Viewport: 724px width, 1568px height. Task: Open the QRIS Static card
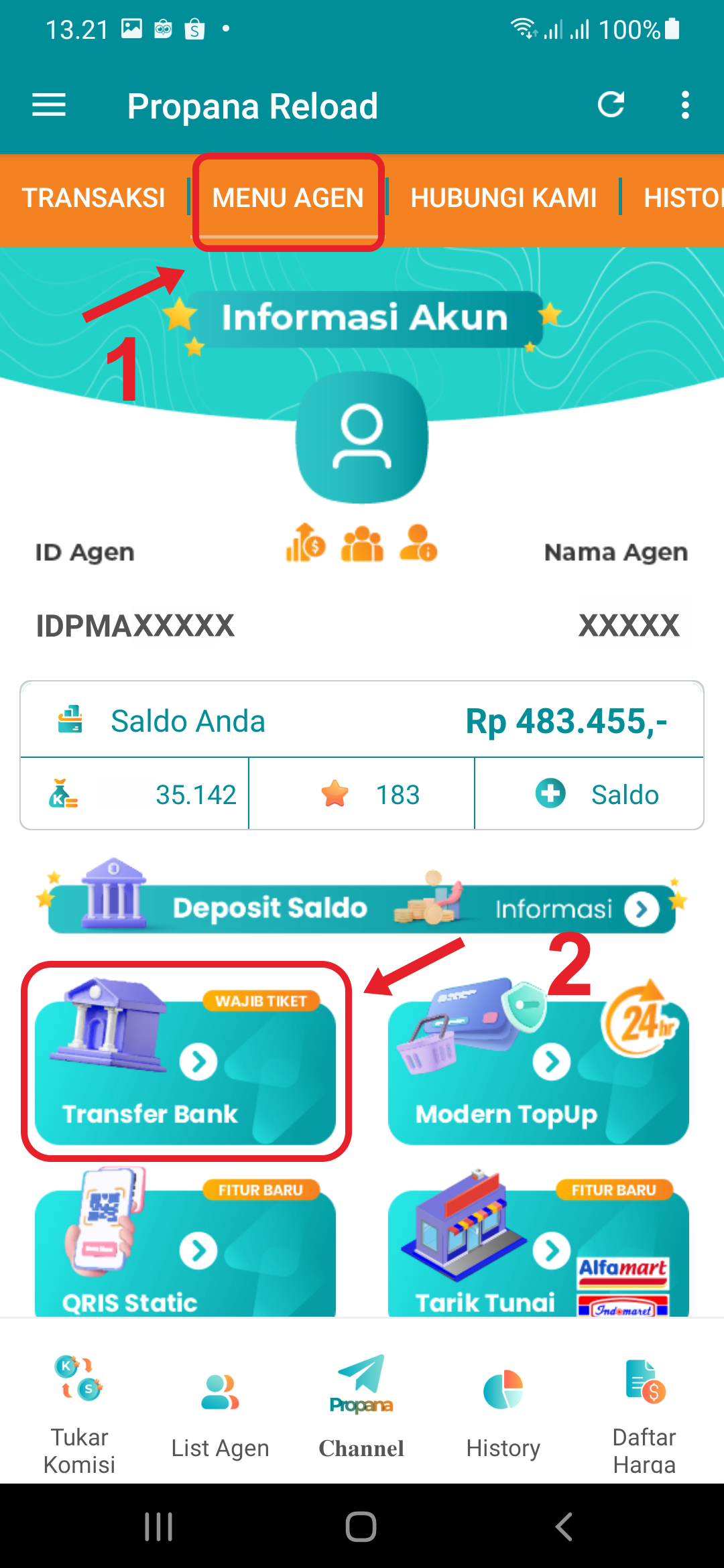[185, 1243]
